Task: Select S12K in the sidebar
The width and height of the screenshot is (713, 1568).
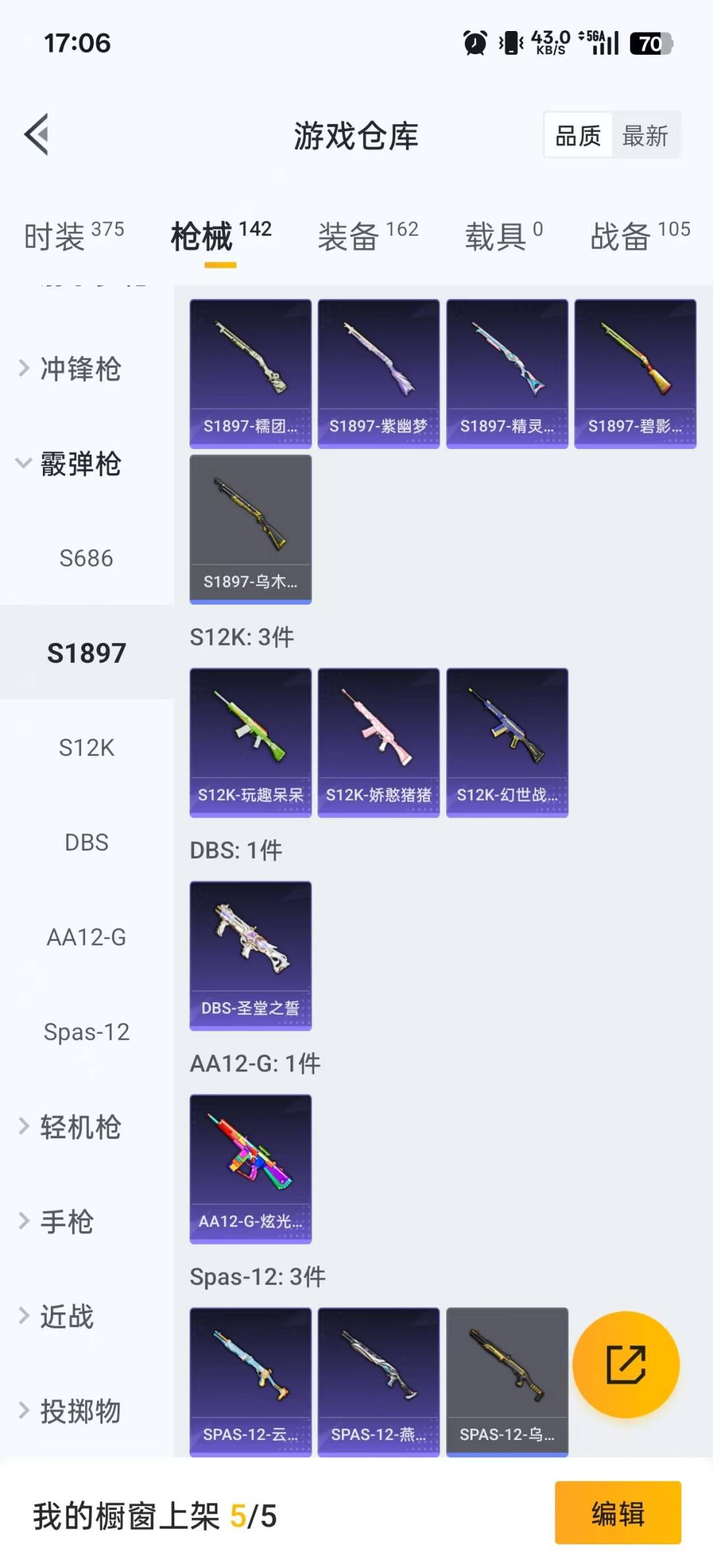Action: click(86, 747)
